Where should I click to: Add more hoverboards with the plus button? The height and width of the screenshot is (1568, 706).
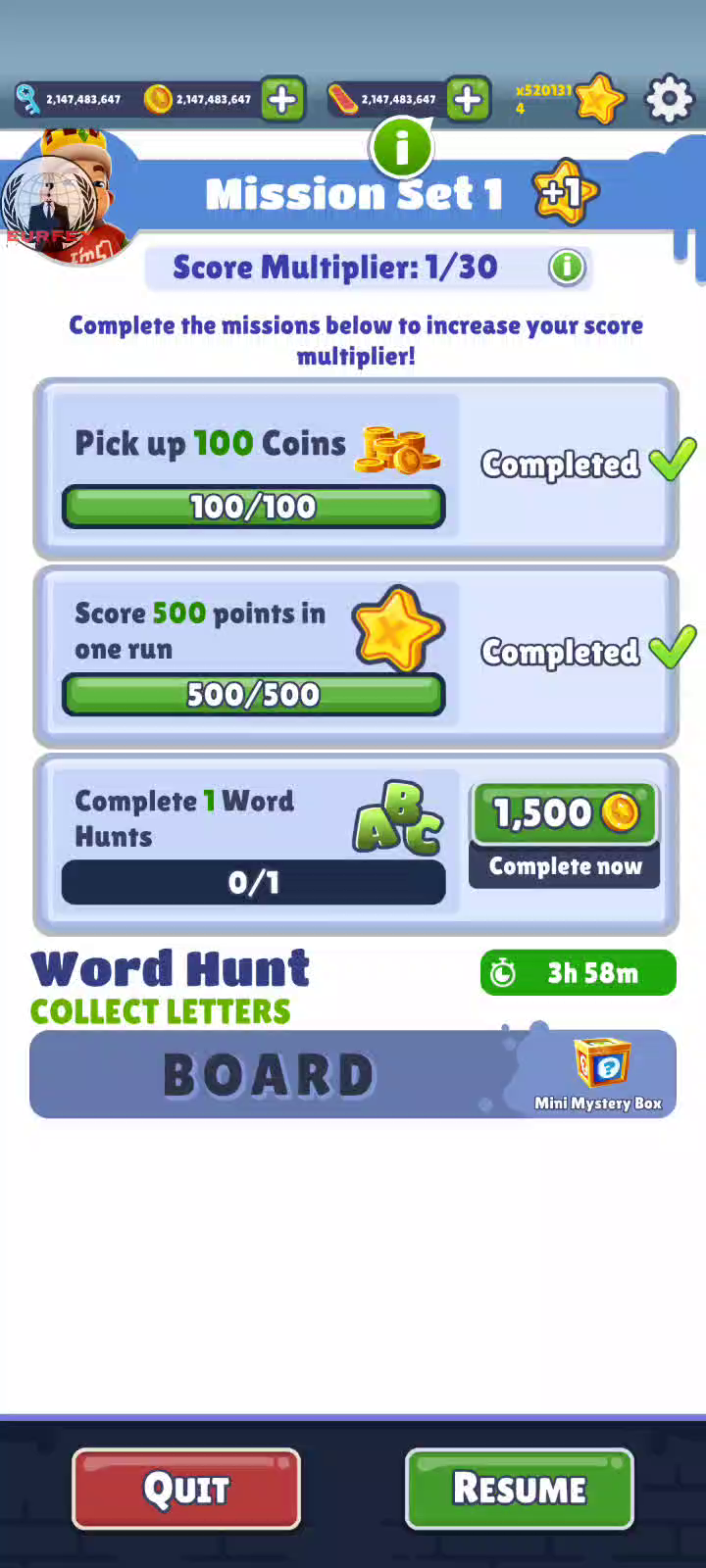pyautogui.click(x=468, y=99)
